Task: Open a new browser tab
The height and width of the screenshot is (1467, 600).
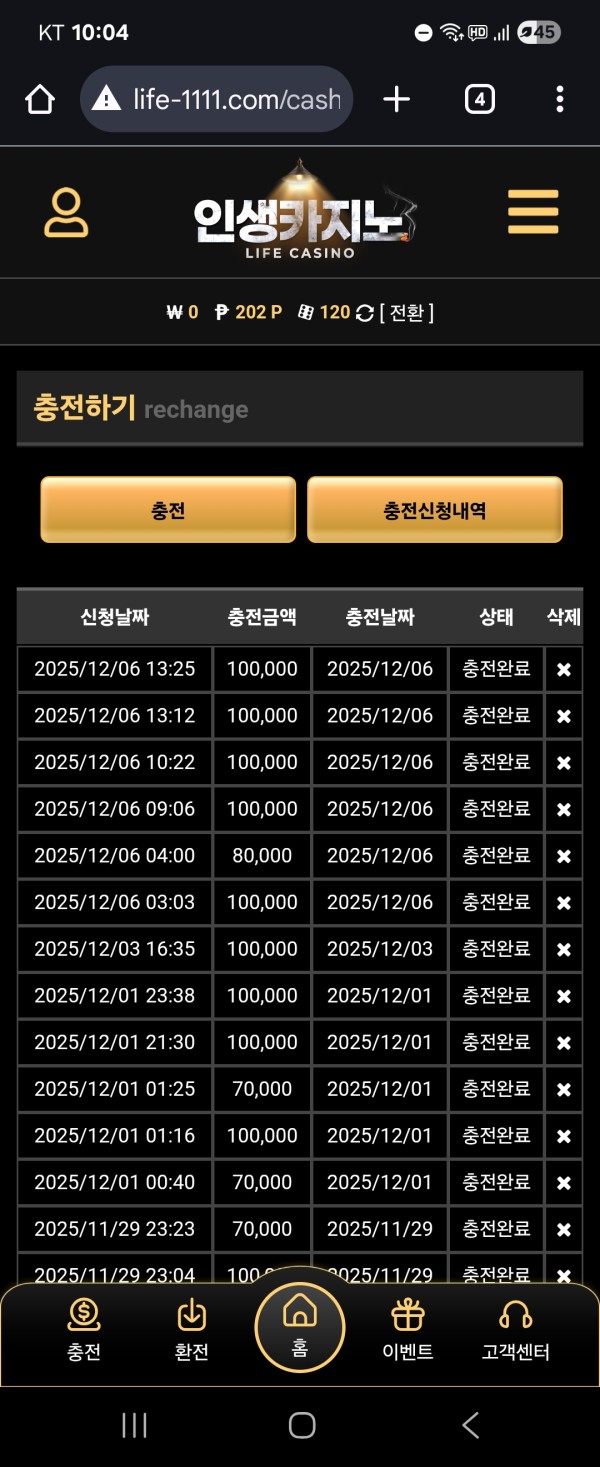Action: pyautogui.click(x=397, y=99)
